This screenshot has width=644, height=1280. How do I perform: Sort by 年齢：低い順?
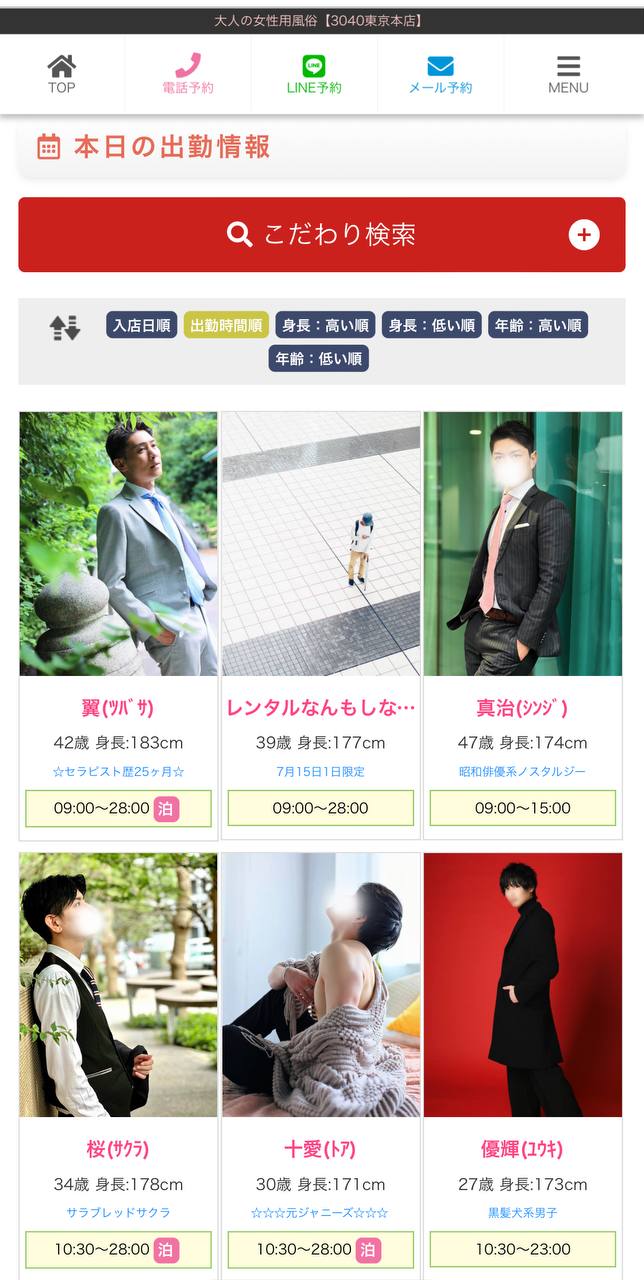coord(319,358)
